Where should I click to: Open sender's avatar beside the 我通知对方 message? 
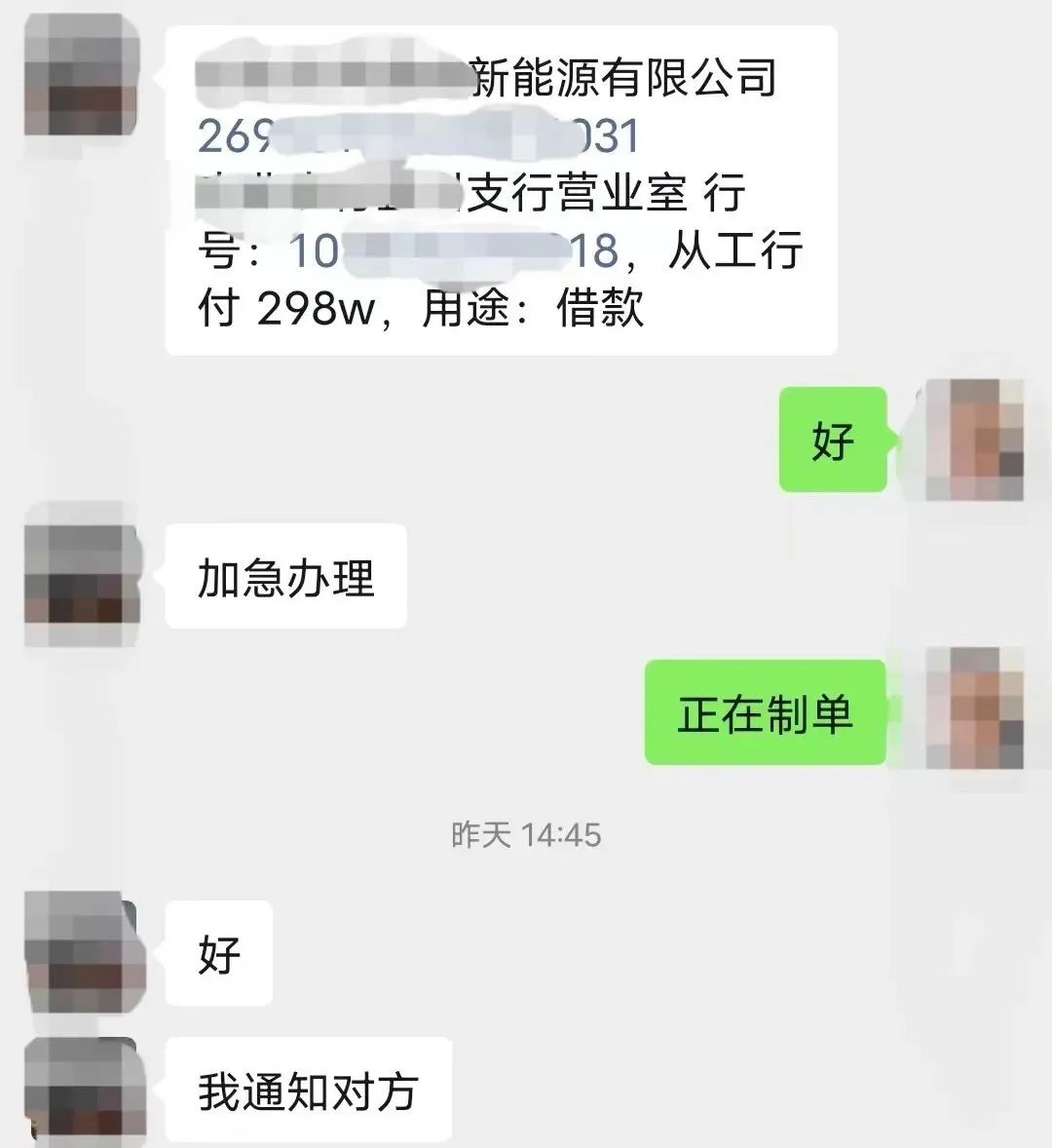(x=82, y=1091)
